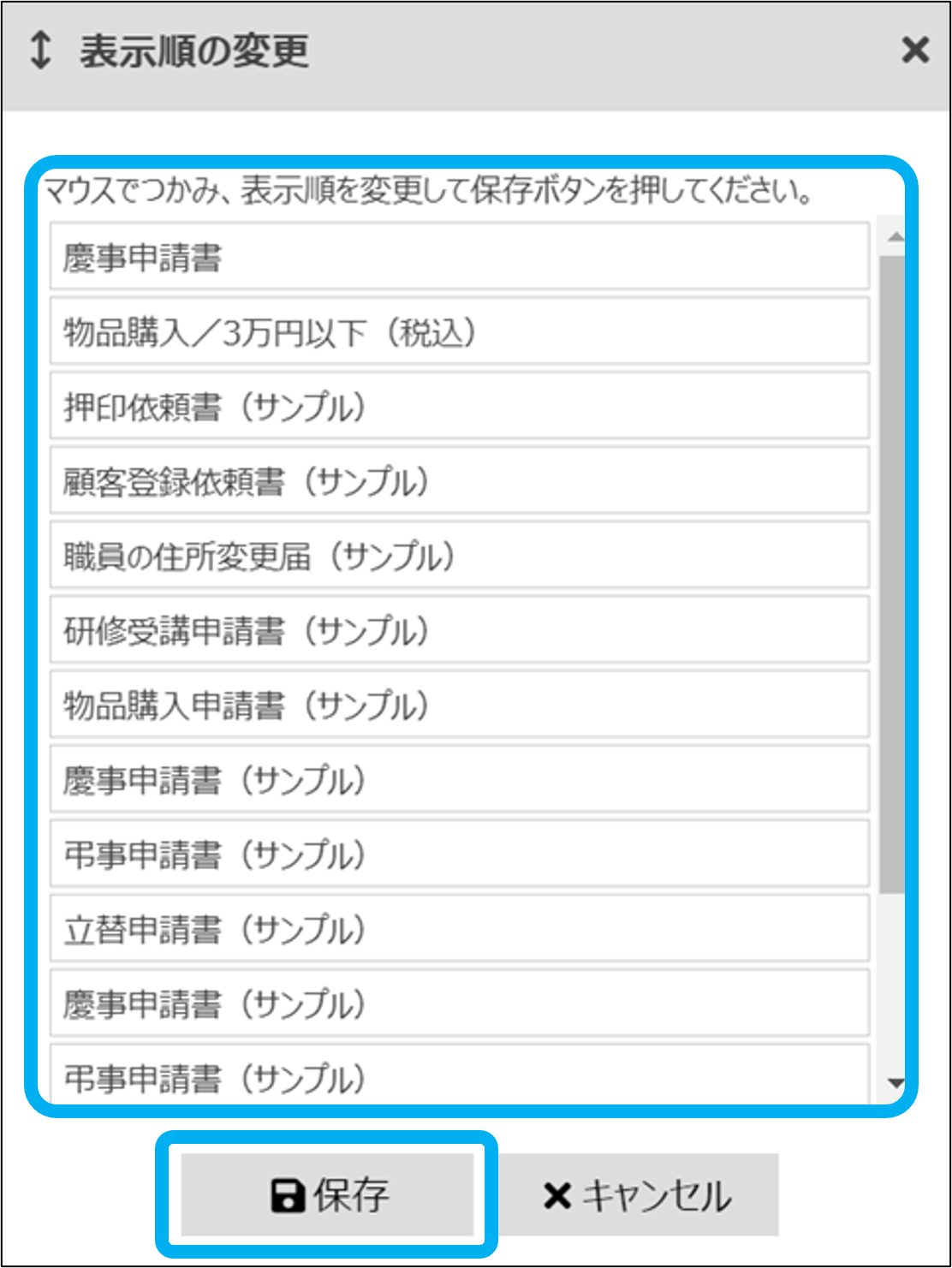Select 顧客登録依頼書（サンプル） row
The width and height of the screenshot is (952, 1268).
[460, 480]
